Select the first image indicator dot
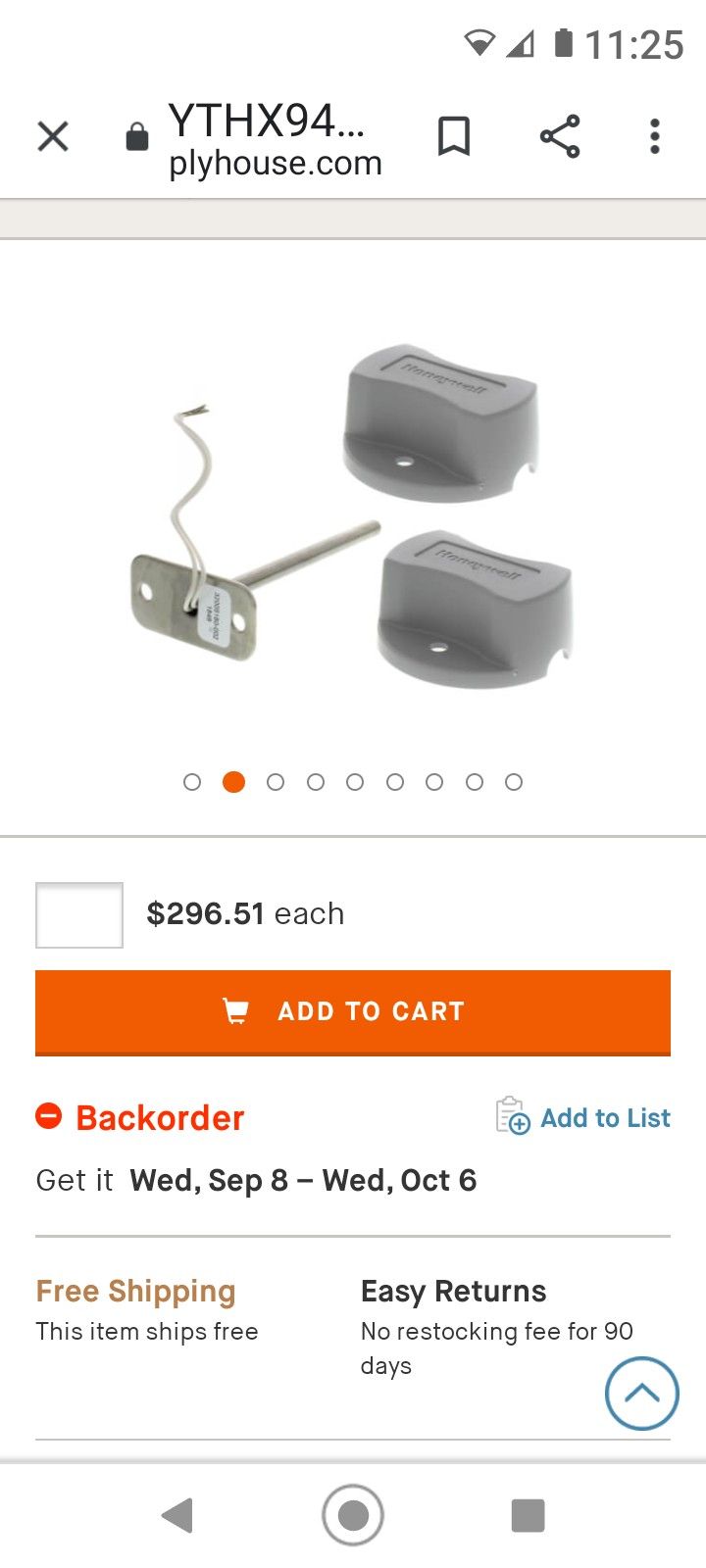The height and width of the screenshot is (1568, 706). click(x=192, y=782)
